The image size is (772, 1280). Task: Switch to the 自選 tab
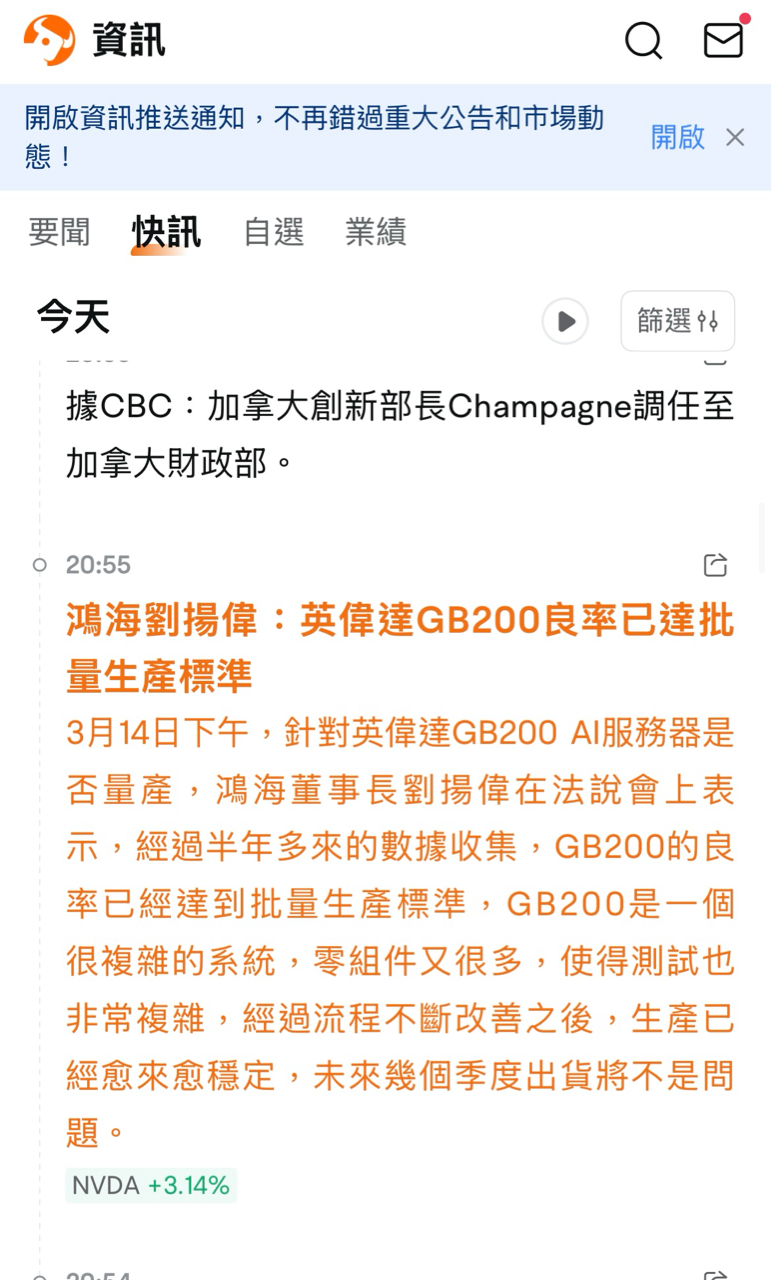pyautogui.click(x=273, y=232)
